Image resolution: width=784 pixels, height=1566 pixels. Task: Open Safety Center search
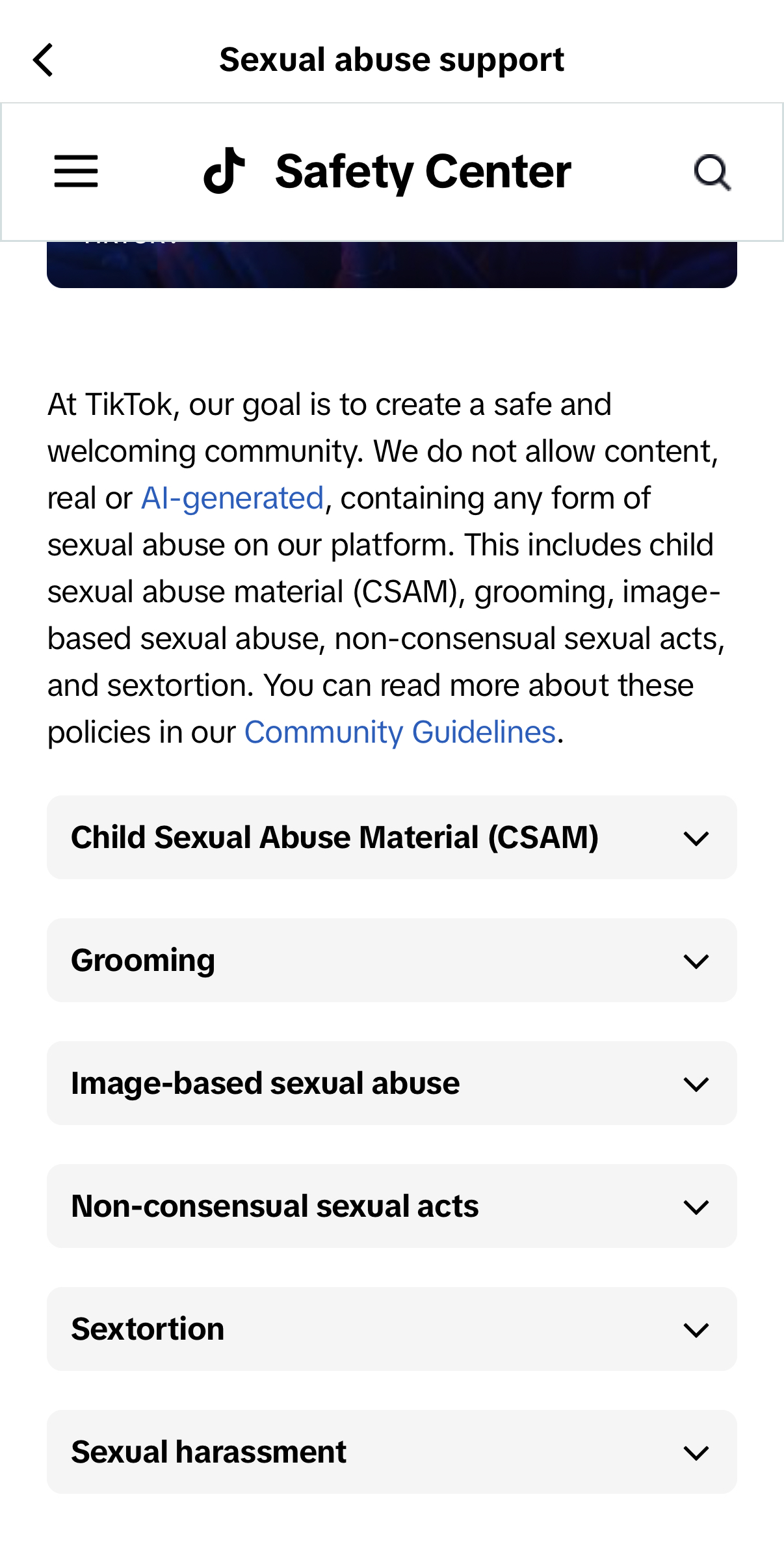click(x=712, y=172)
